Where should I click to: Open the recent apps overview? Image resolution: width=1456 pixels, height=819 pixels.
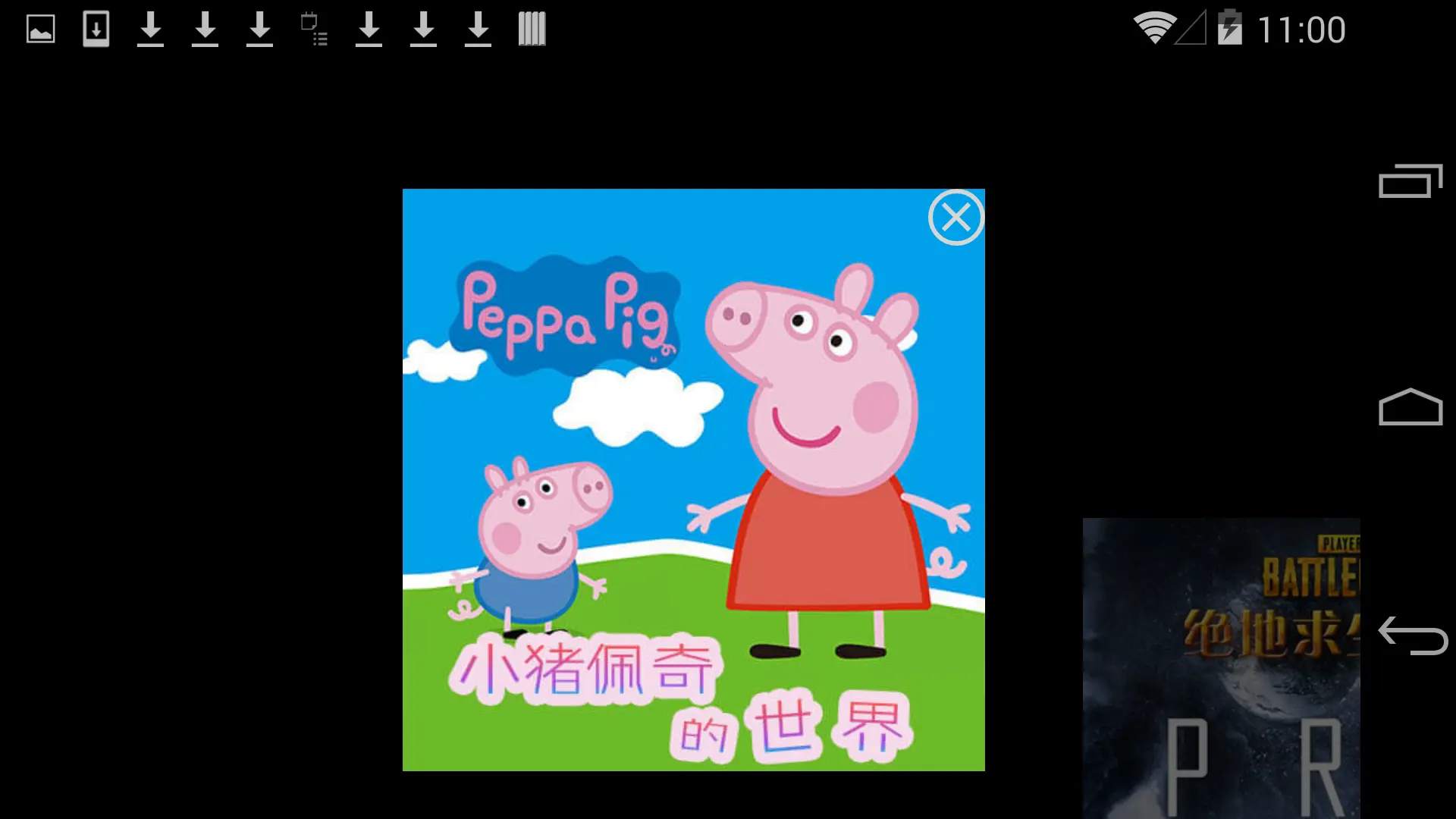click(x=1410, y=181)
